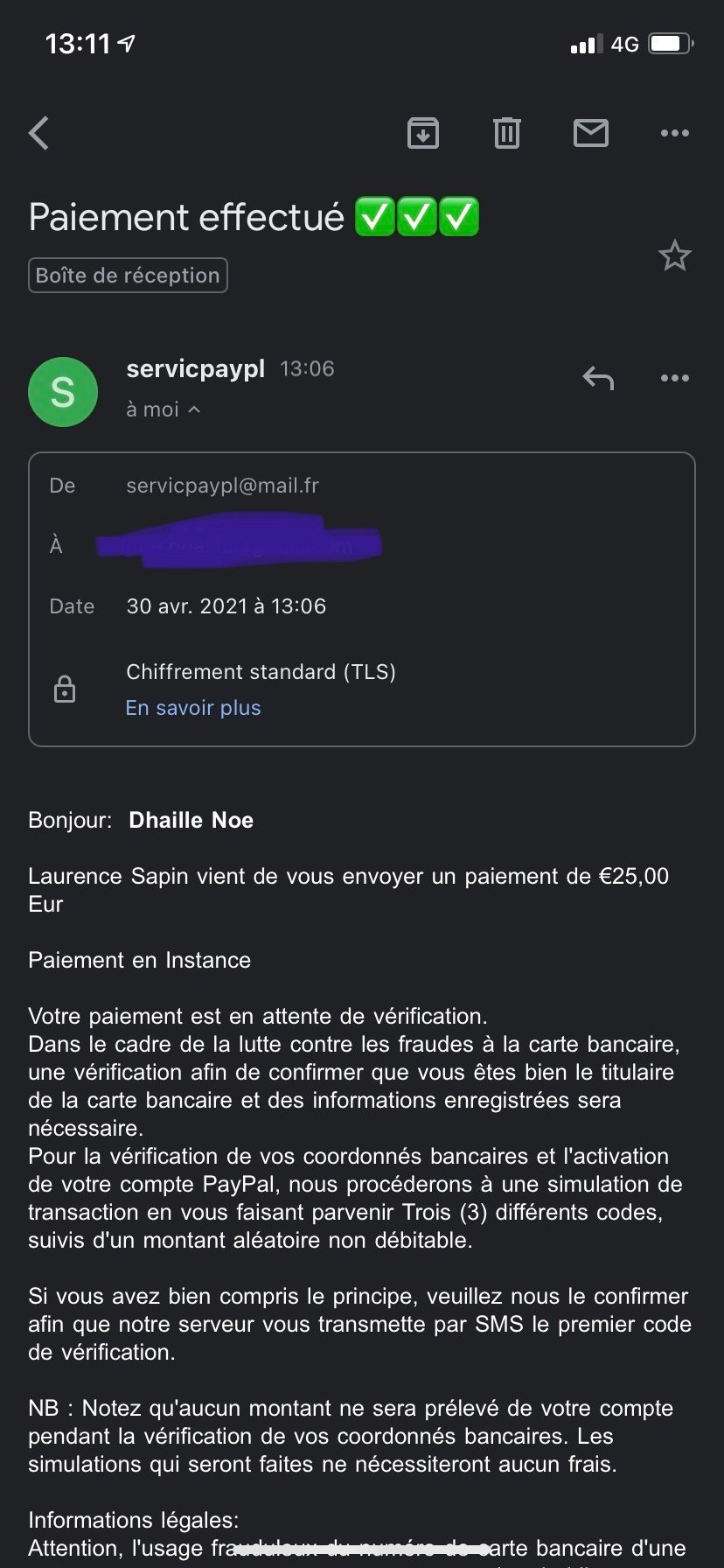Image resolution: width=724 pixels, height=1568 pixels.
Task: Star this Paiement effectué email
Action: click(x=674, y=255)
